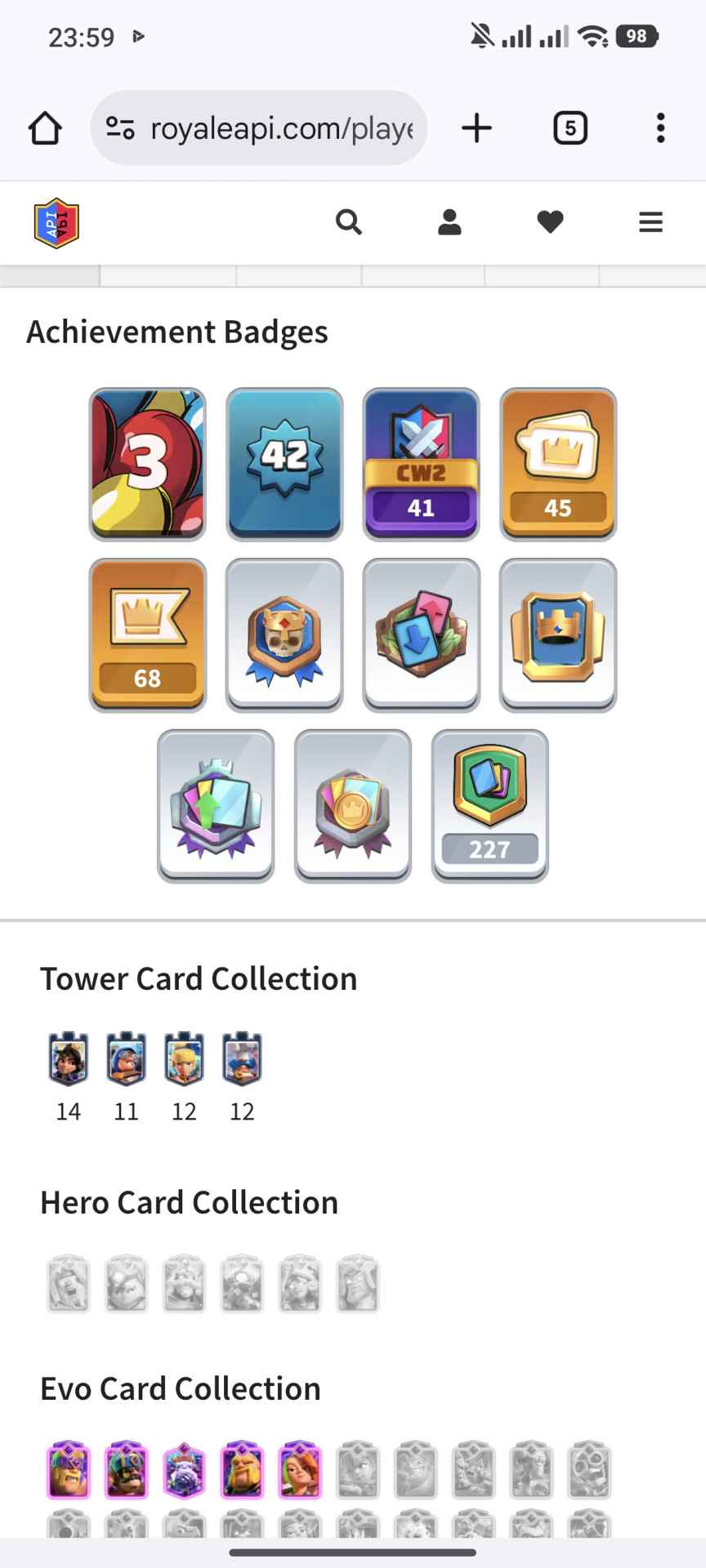Open the browser overflow menu
This screenshot has height=1568, width=706.
[x=660, y=128]
